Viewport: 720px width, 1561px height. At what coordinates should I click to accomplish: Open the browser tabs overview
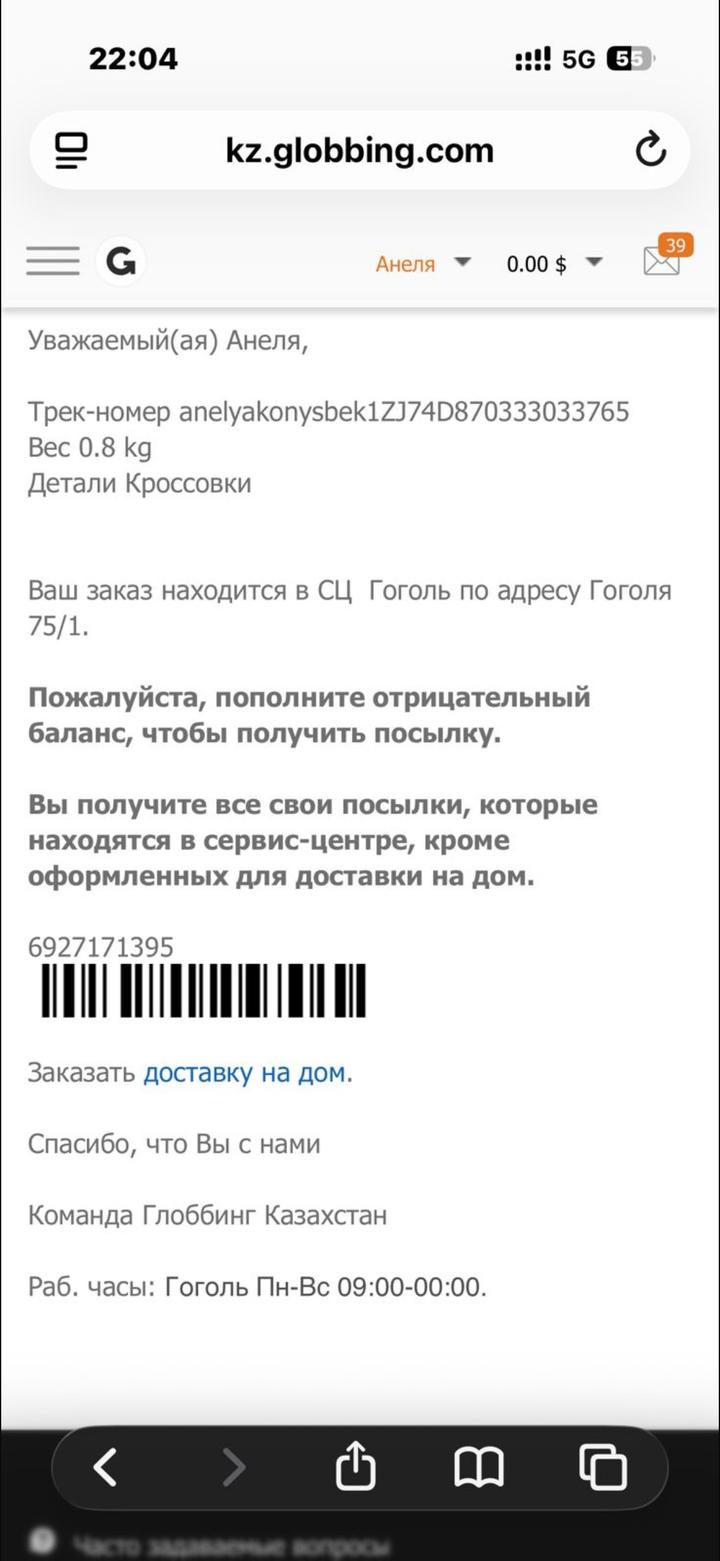pos(603,1468)
